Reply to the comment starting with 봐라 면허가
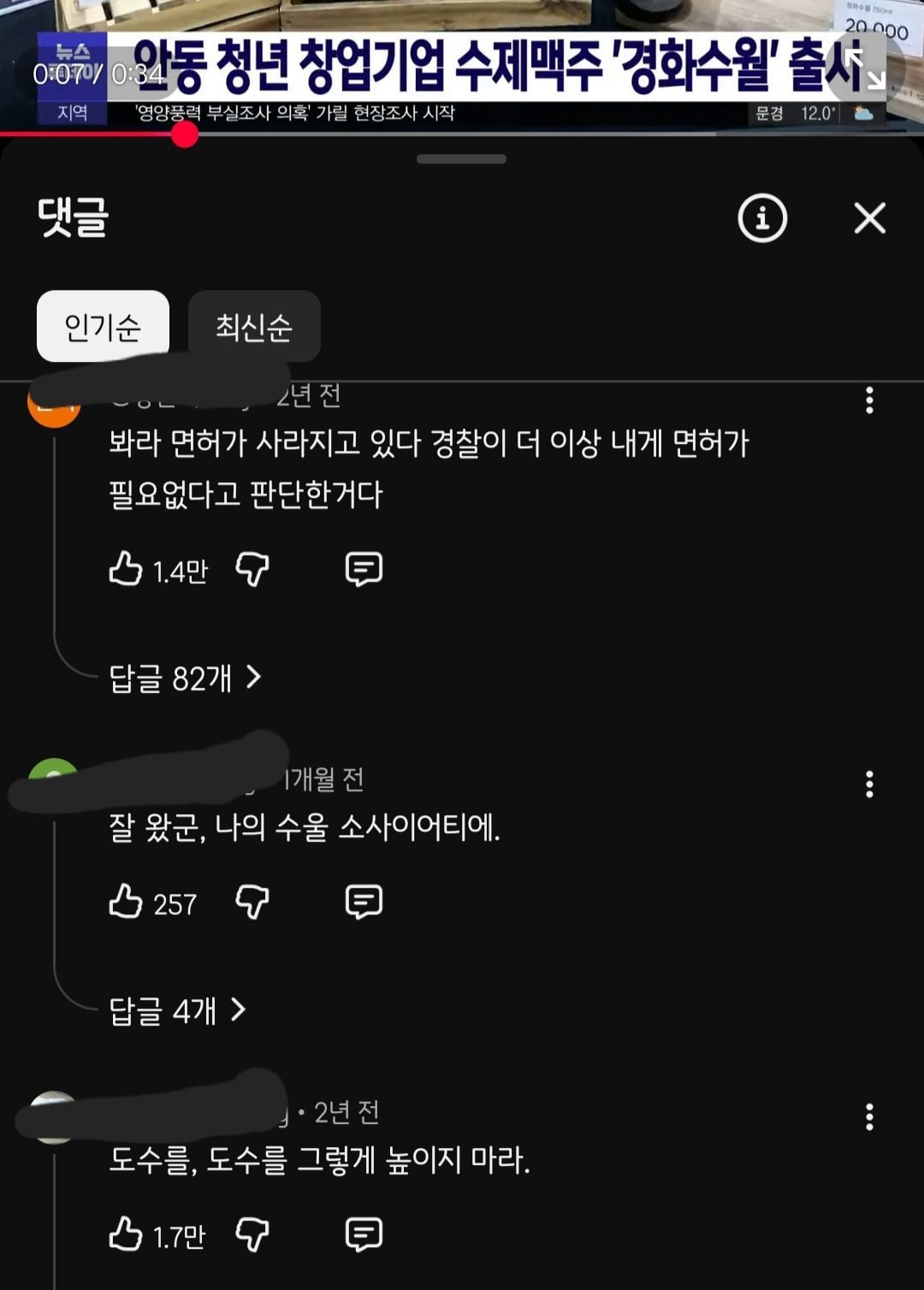This screenshot has width=924, height=1290. coord(364,569)
